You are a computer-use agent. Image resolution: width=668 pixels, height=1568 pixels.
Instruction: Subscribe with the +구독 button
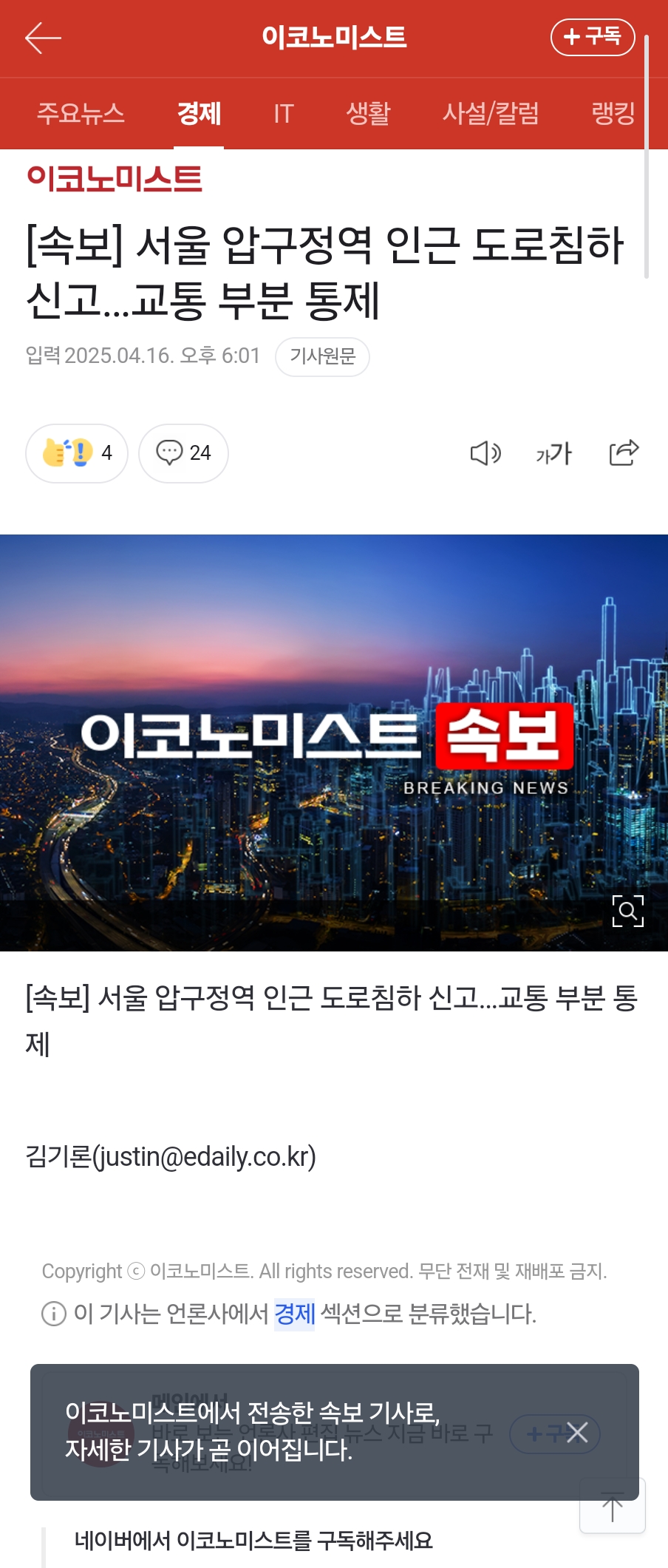(x=593, y=37)
